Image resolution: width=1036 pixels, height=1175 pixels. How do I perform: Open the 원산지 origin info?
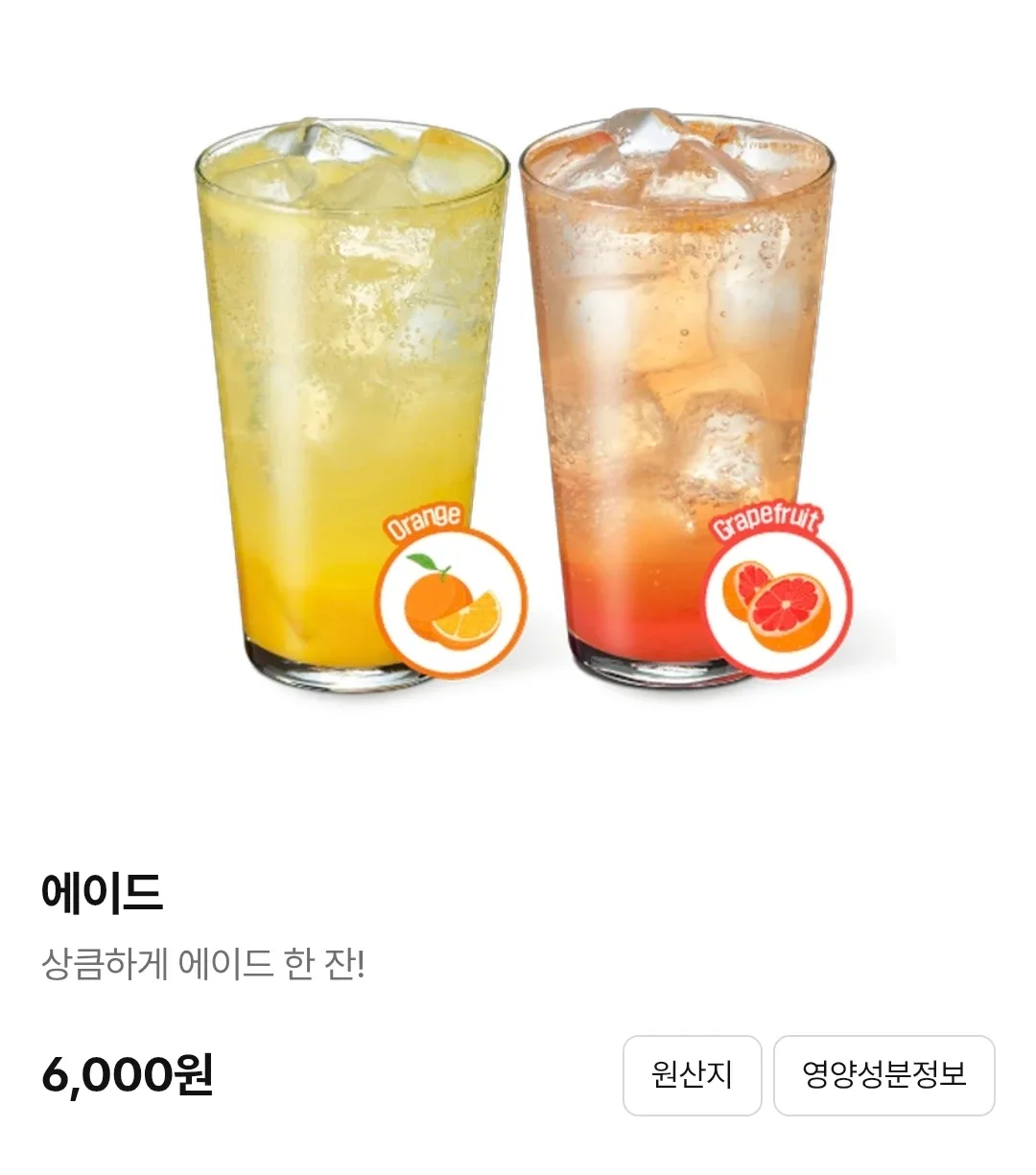tap(692, 1075)
